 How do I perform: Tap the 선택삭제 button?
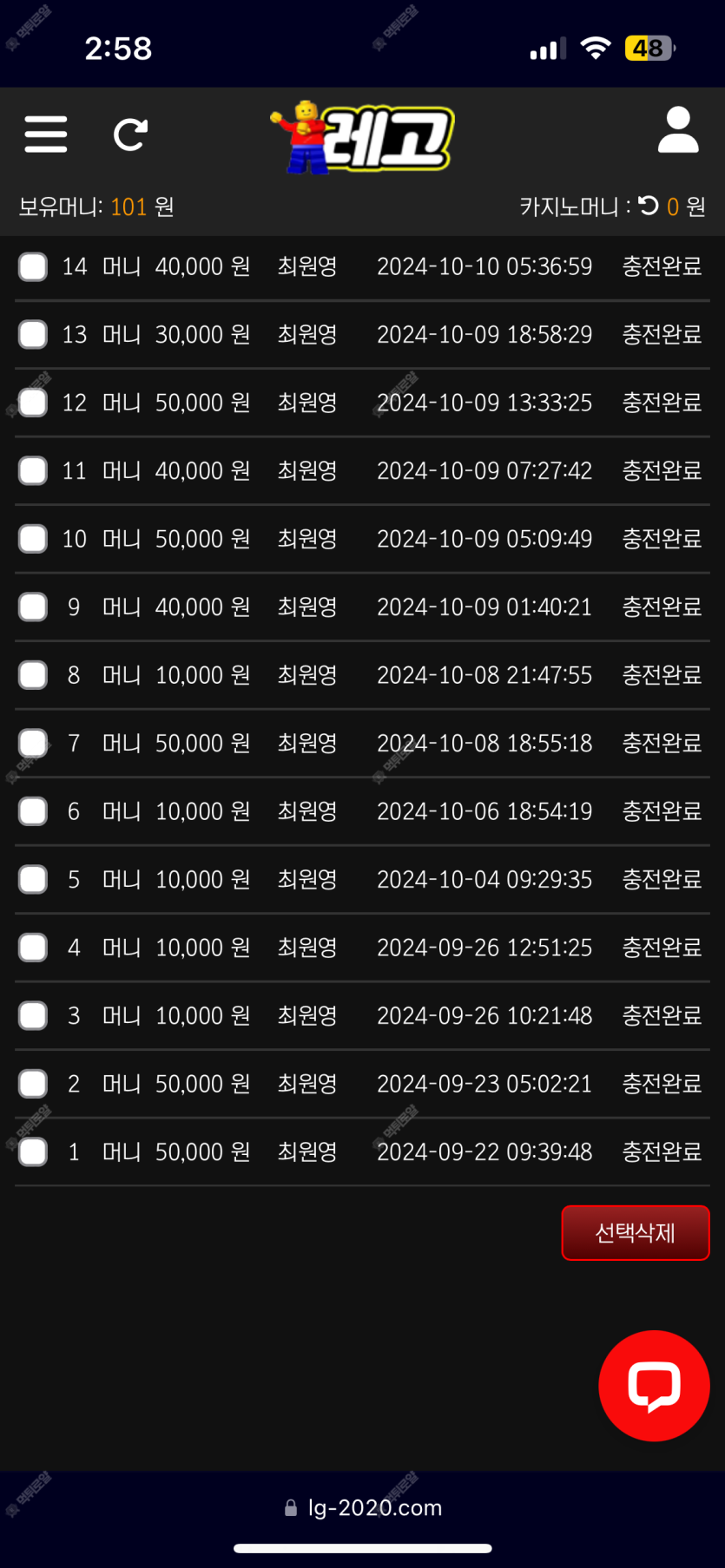(636, 1233)
